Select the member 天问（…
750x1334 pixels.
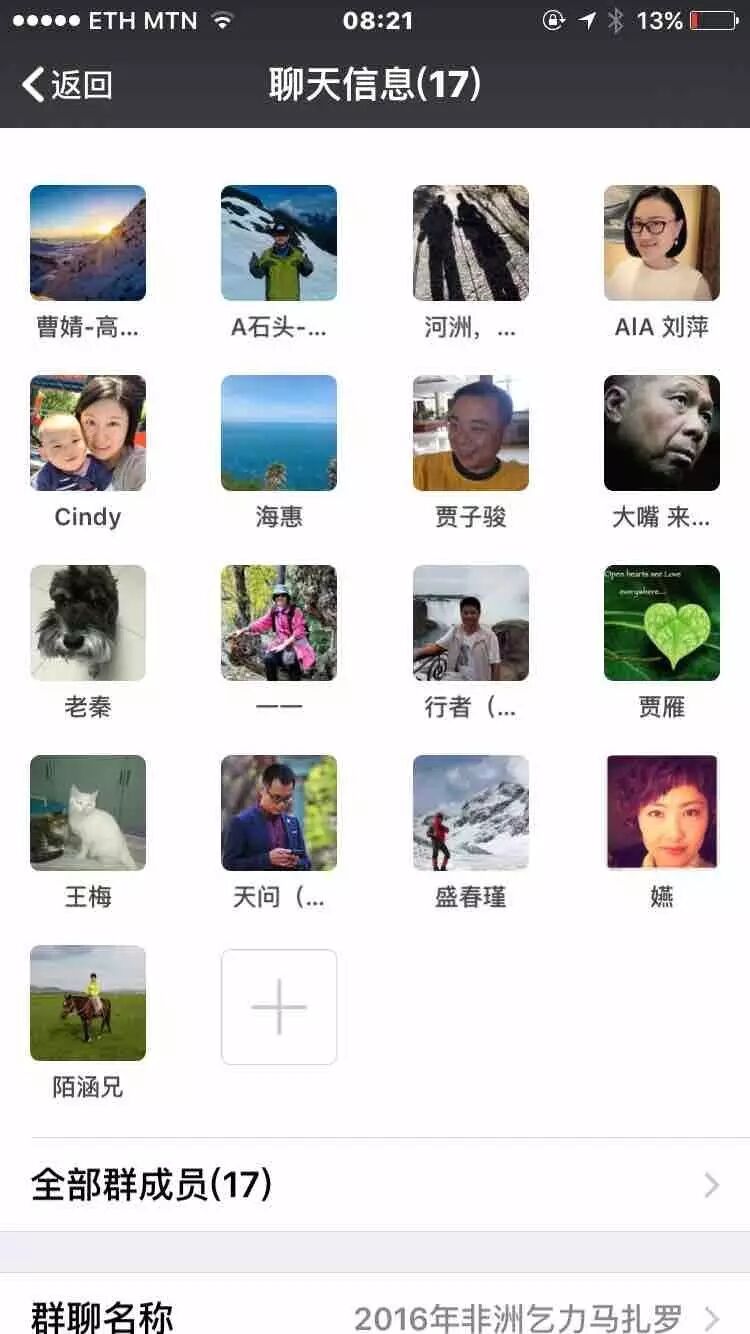(279, 813)
